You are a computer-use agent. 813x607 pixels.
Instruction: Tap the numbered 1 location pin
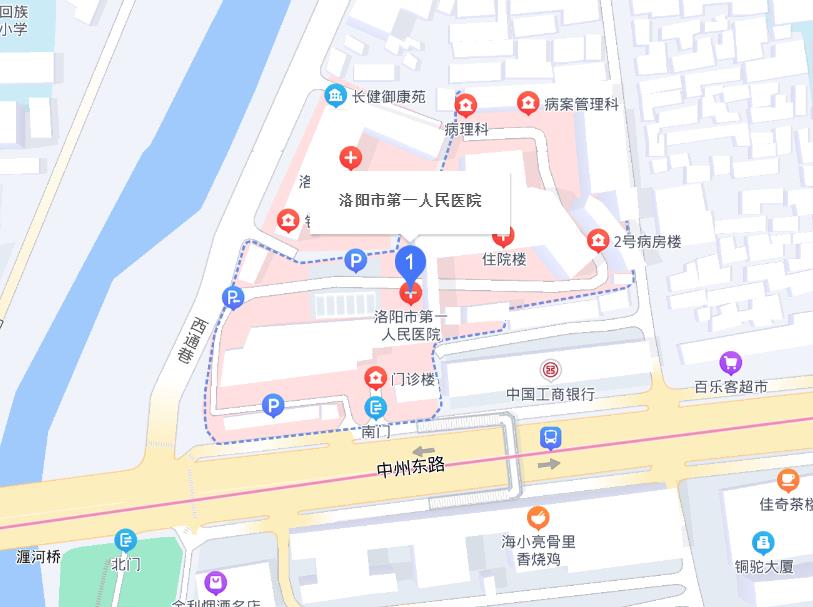(x=411, y=261)
